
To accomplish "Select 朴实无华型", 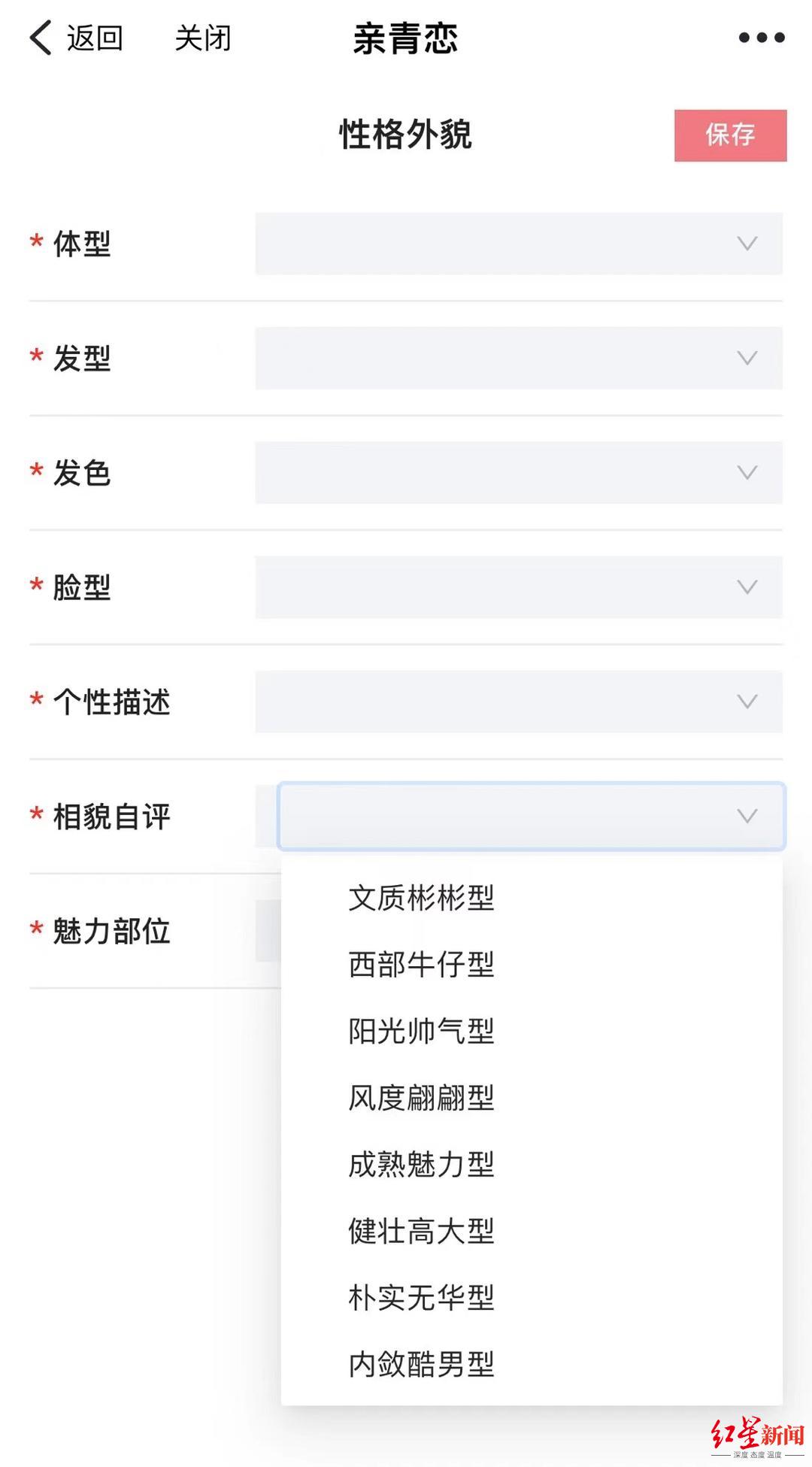I will tap(421, 1297).
